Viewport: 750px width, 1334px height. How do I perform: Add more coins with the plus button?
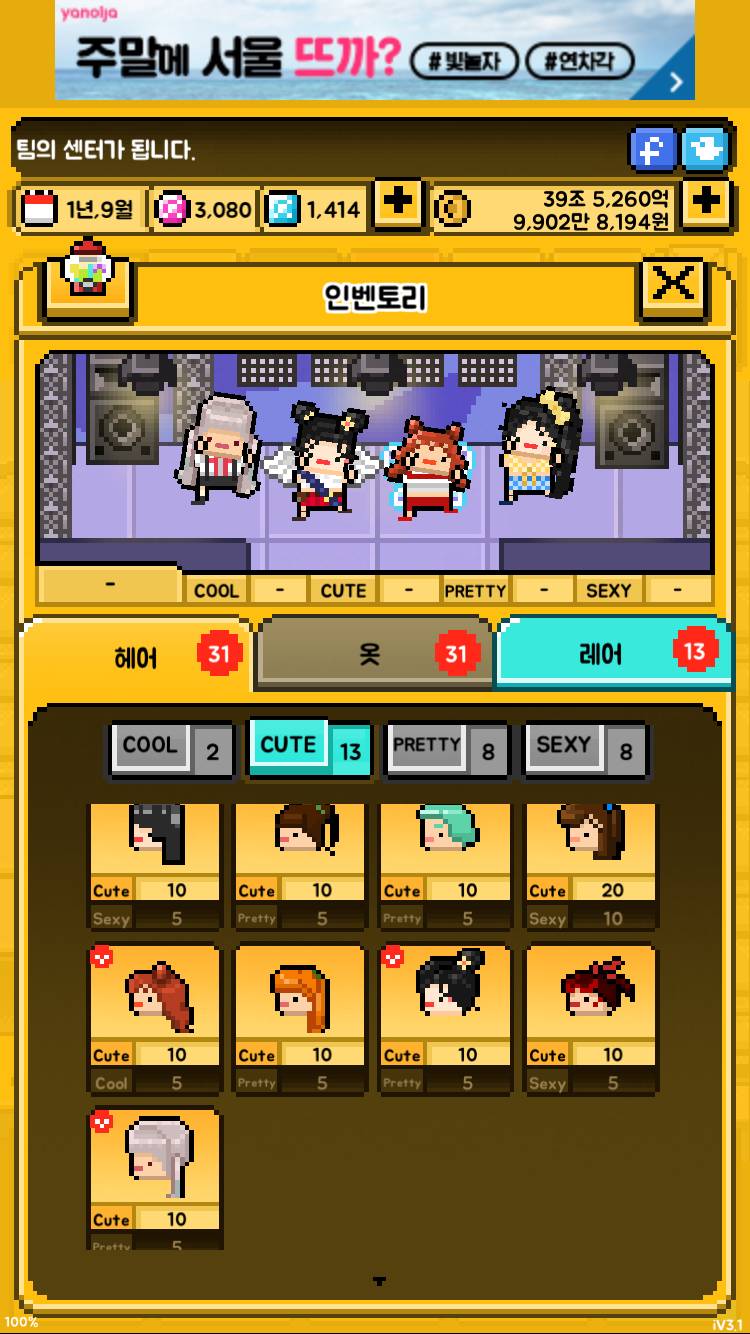point(706,204)
